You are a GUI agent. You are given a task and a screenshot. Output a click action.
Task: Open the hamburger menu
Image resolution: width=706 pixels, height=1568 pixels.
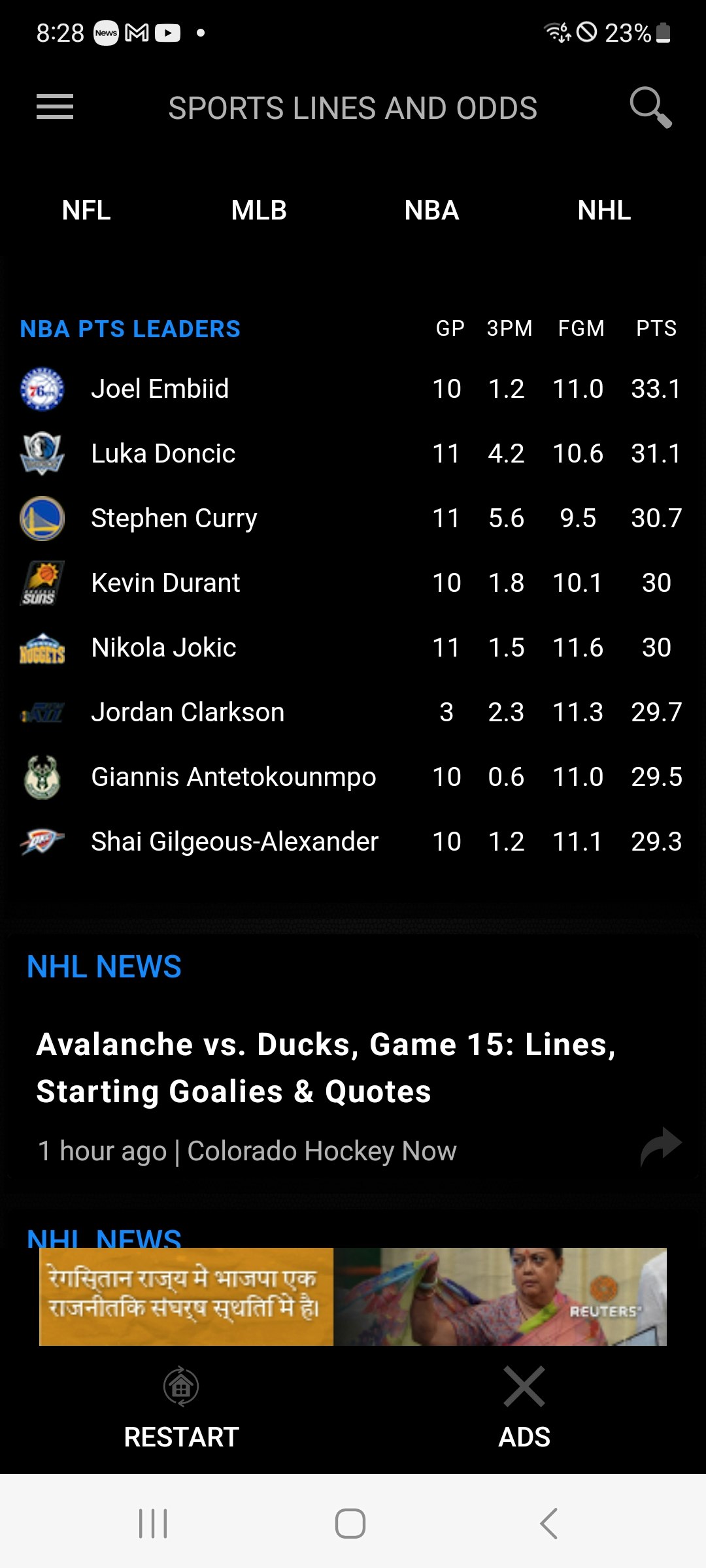tap(55, 106)
